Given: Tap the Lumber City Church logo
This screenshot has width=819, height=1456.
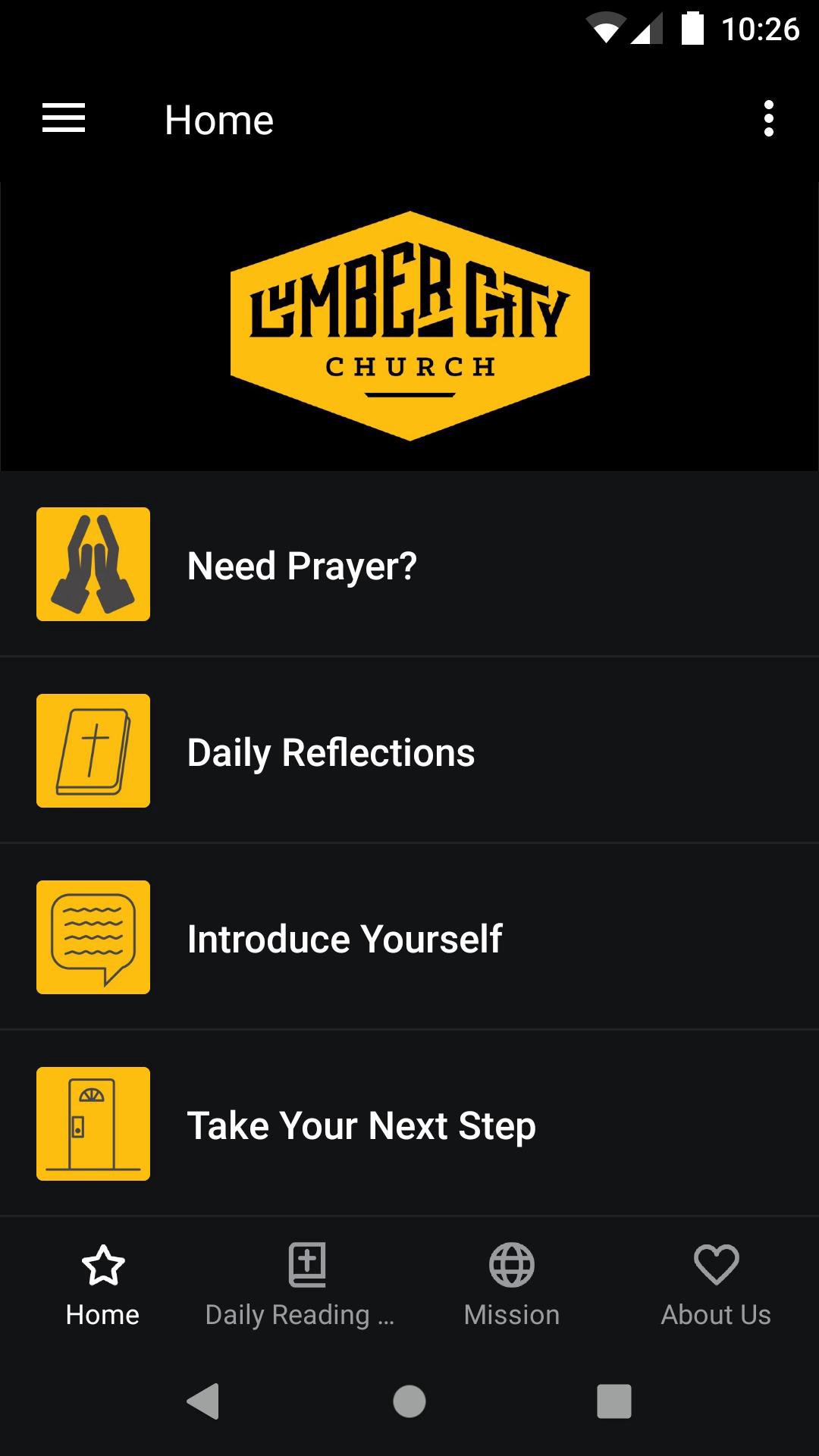Looking at the screenshot, I should coord(409,322).
